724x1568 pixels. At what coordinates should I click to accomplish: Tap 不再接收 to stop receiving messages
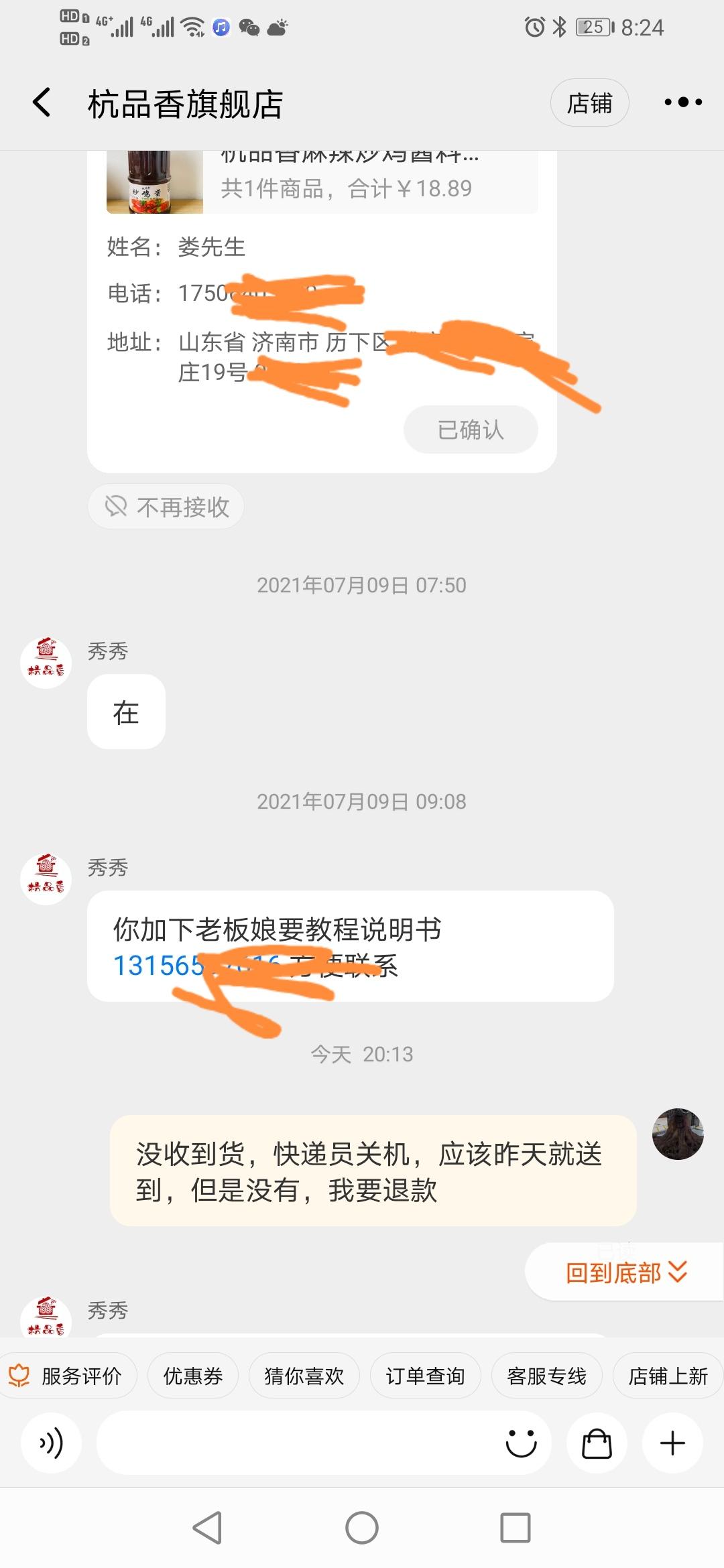click(166, 507)
